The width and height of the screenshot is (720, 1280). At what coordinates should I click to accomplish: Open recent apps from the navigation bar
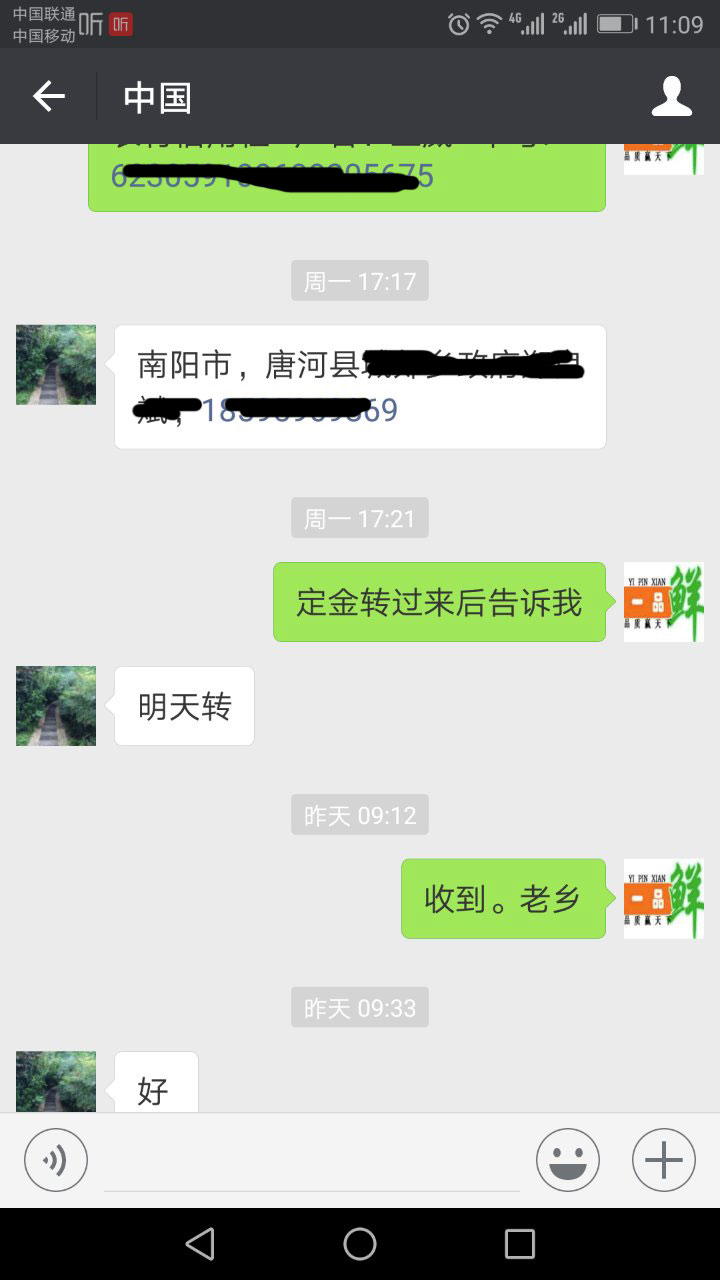pos(519,1244)
